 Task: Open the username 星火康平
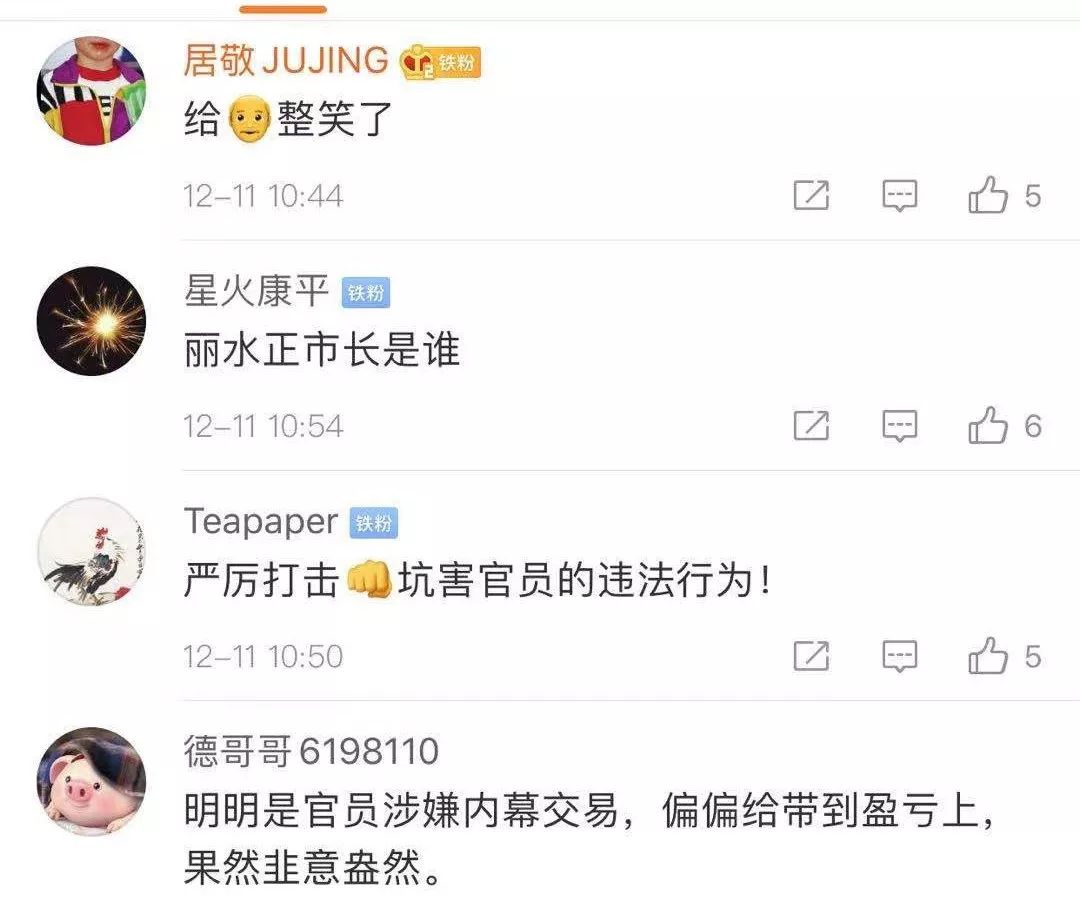click(x=257, y=292)
